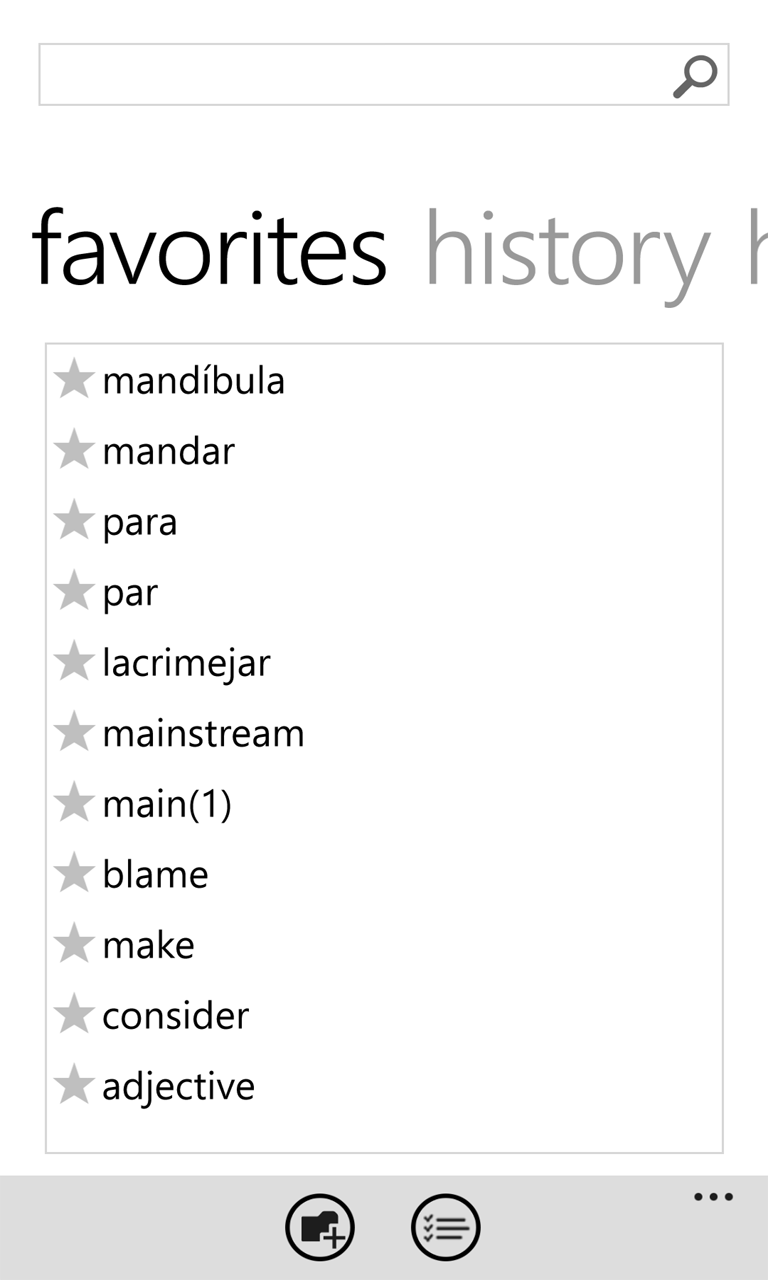Open the favorite word mandíbula

[x=193, y=381]
